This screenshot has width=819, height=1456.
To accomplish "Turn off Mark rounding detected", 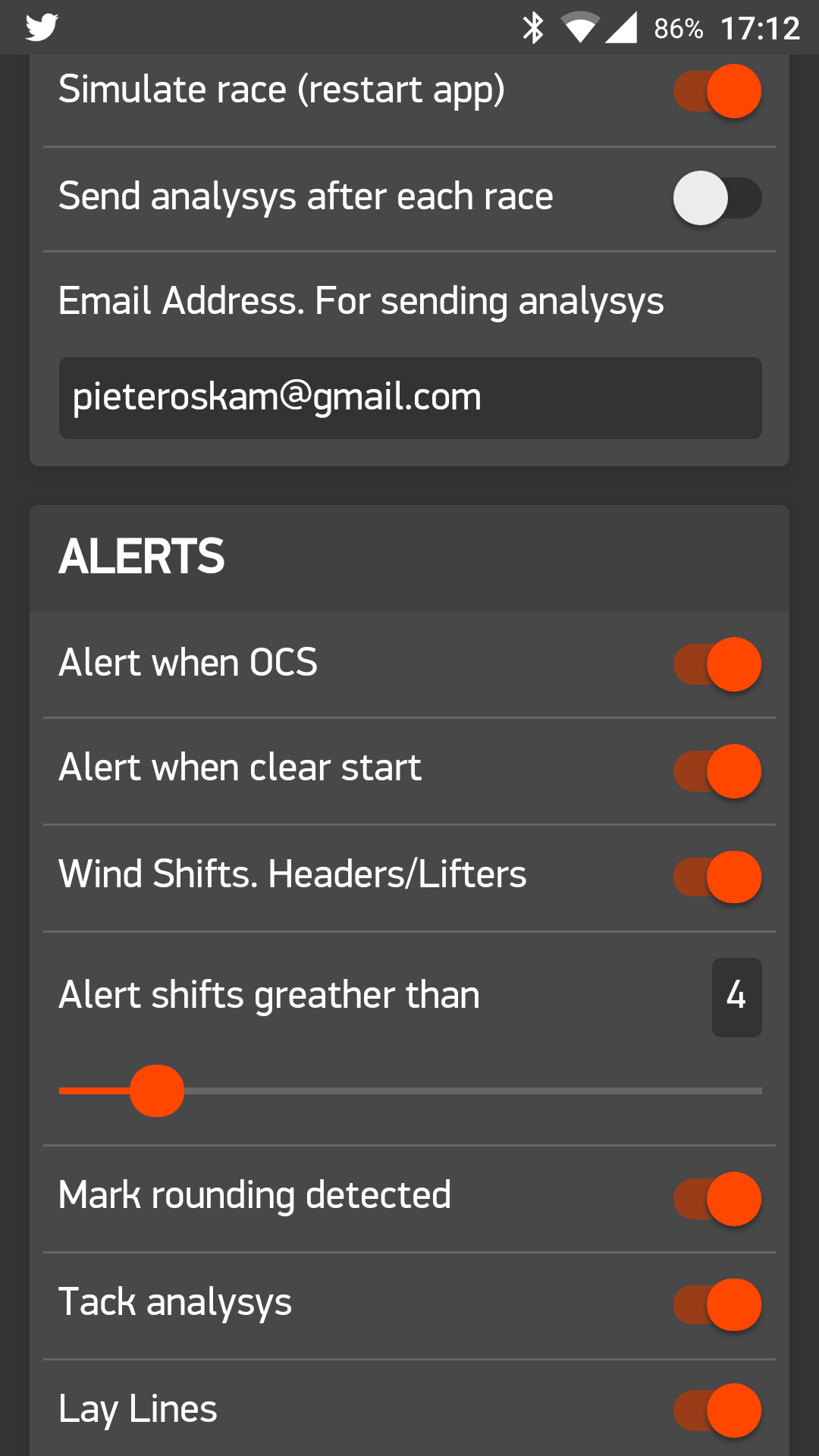I will click(717, 1199).
